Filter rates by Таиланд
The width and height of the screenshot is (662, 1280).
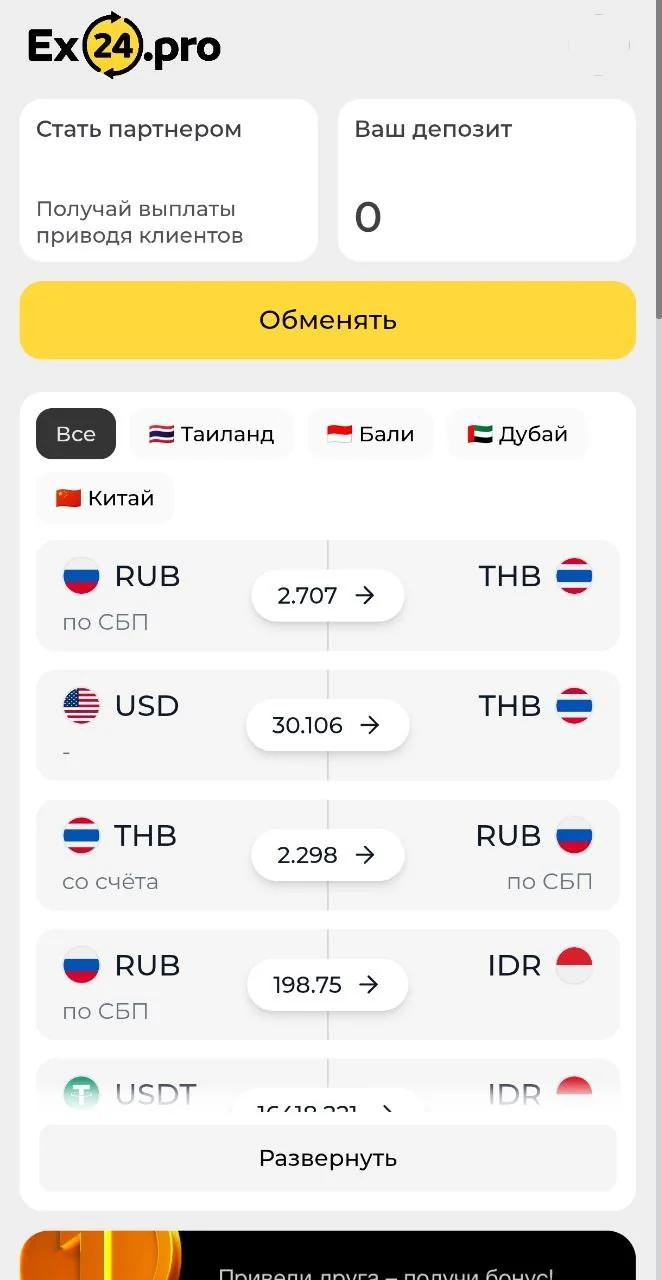[212, 434]
